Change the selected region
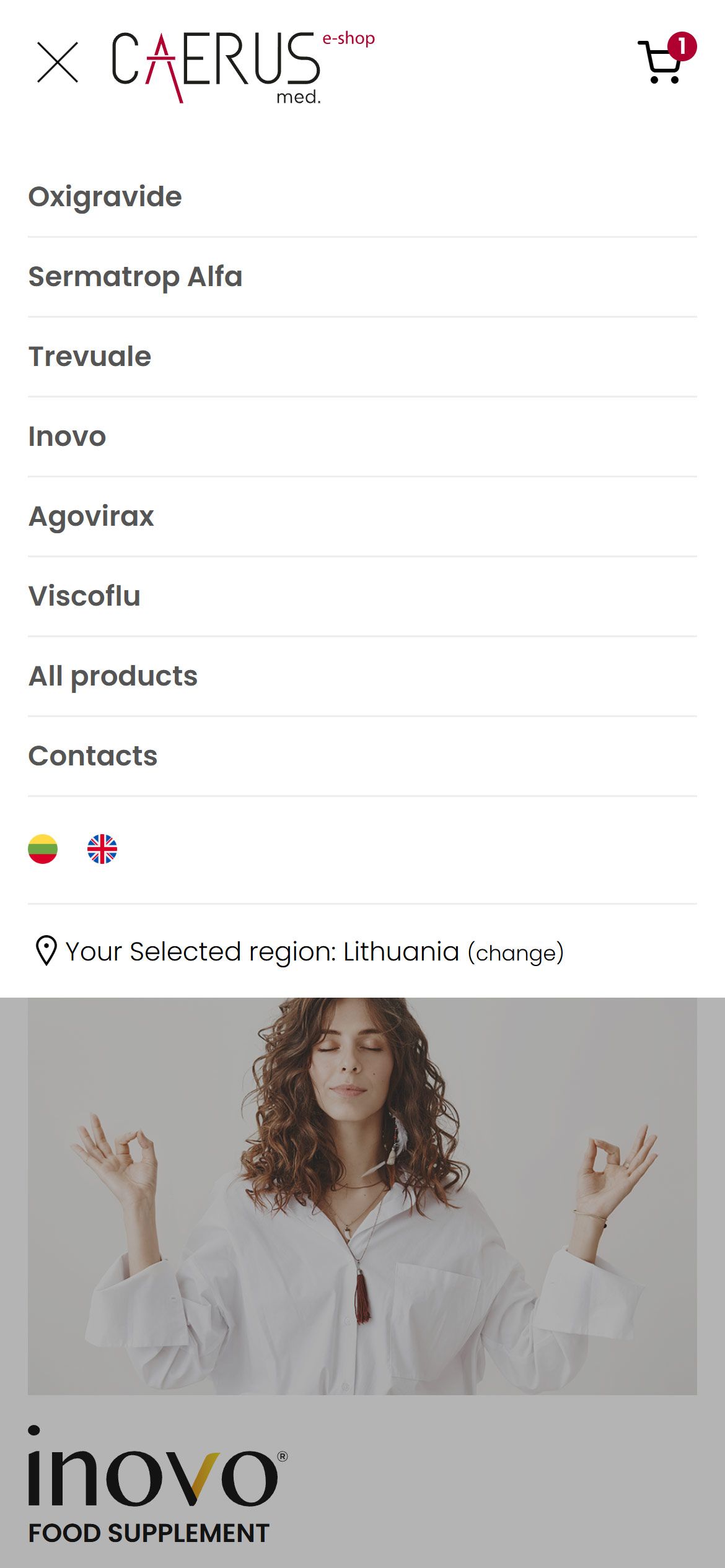 pyautogui.click(x=516, y=953)
